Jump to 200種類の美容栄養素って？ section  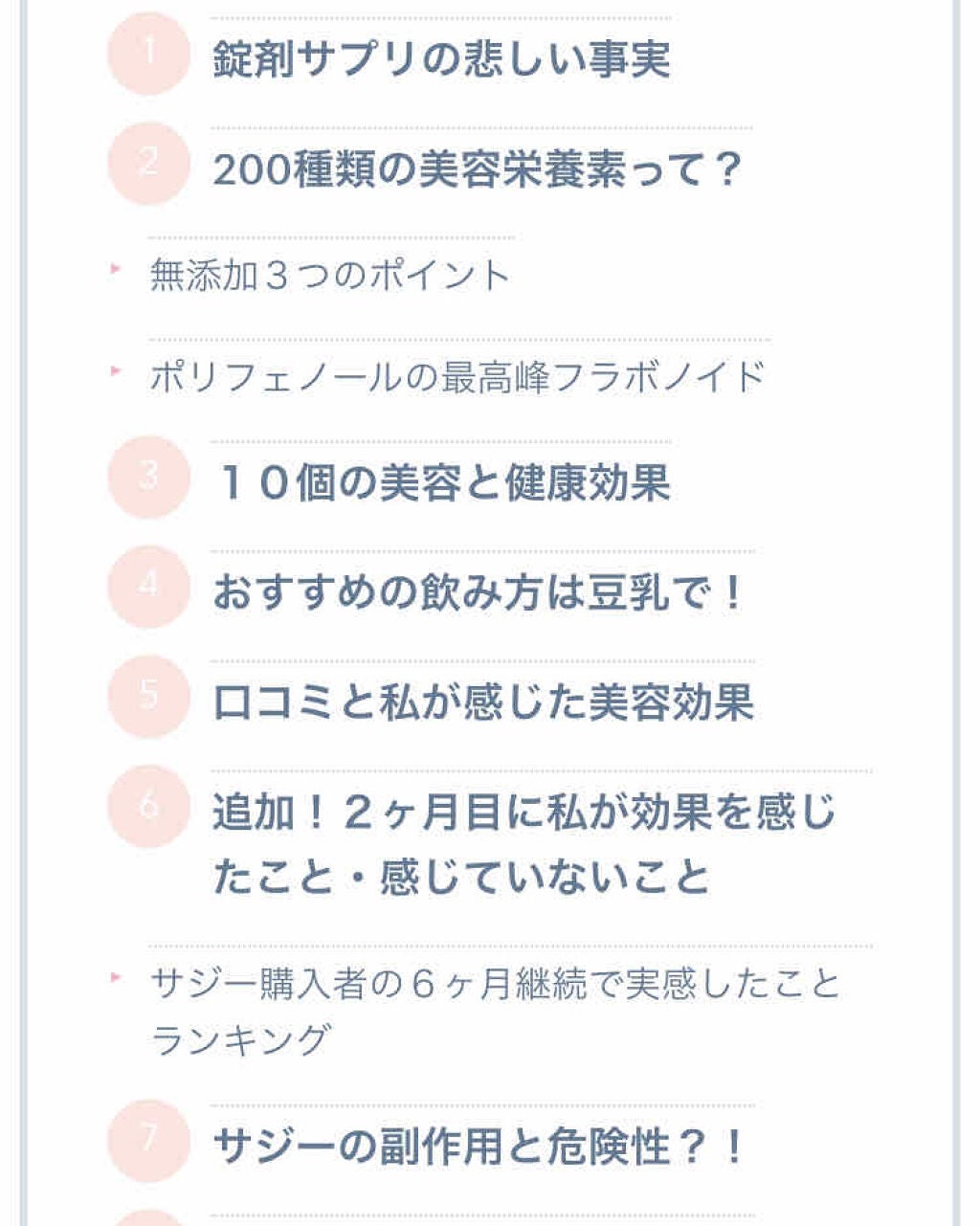[477, 169]
